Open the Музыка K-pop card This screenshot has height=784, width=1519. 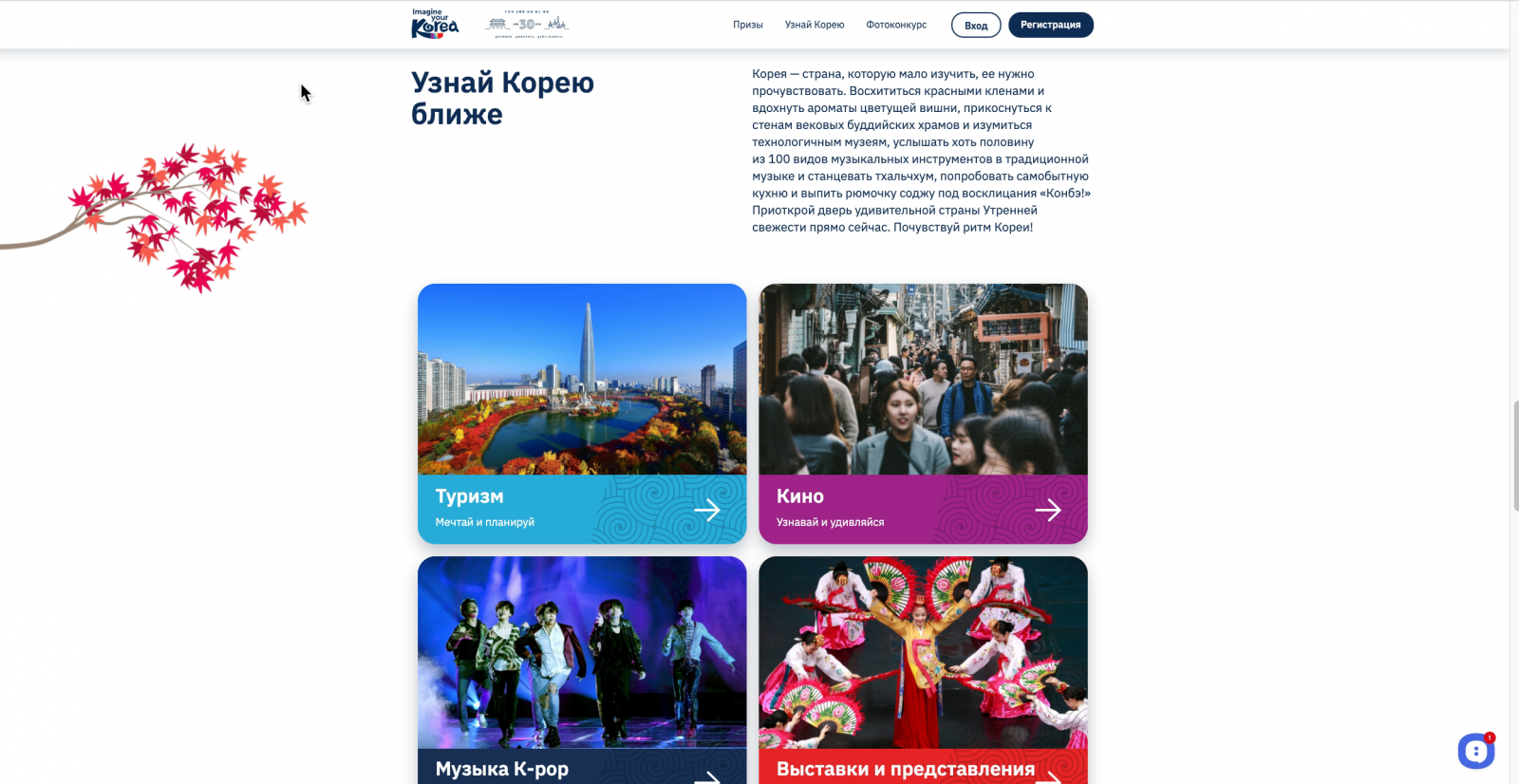pyautogui.click(x=582, y=670)
